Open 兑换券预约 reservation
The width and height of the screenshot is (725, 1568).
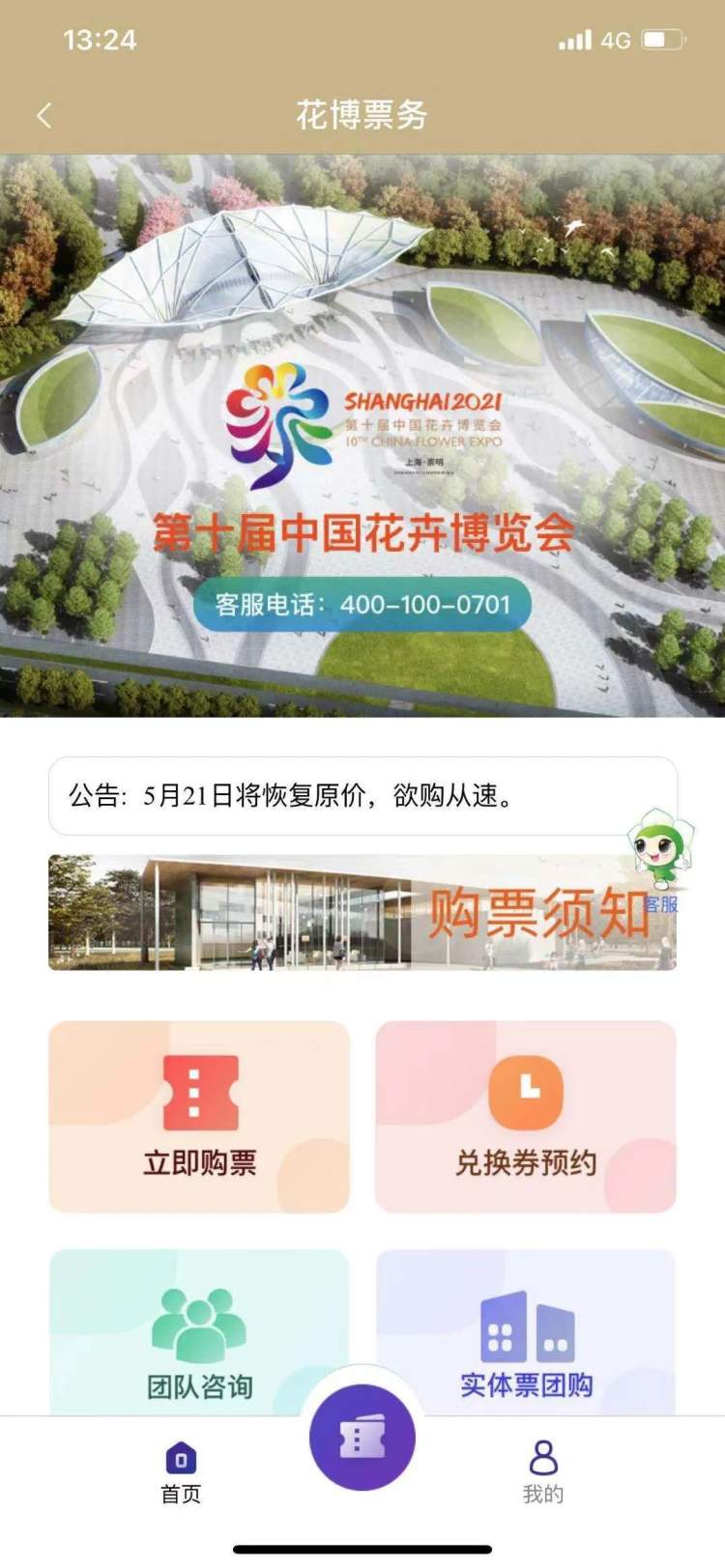point(525,1116)
